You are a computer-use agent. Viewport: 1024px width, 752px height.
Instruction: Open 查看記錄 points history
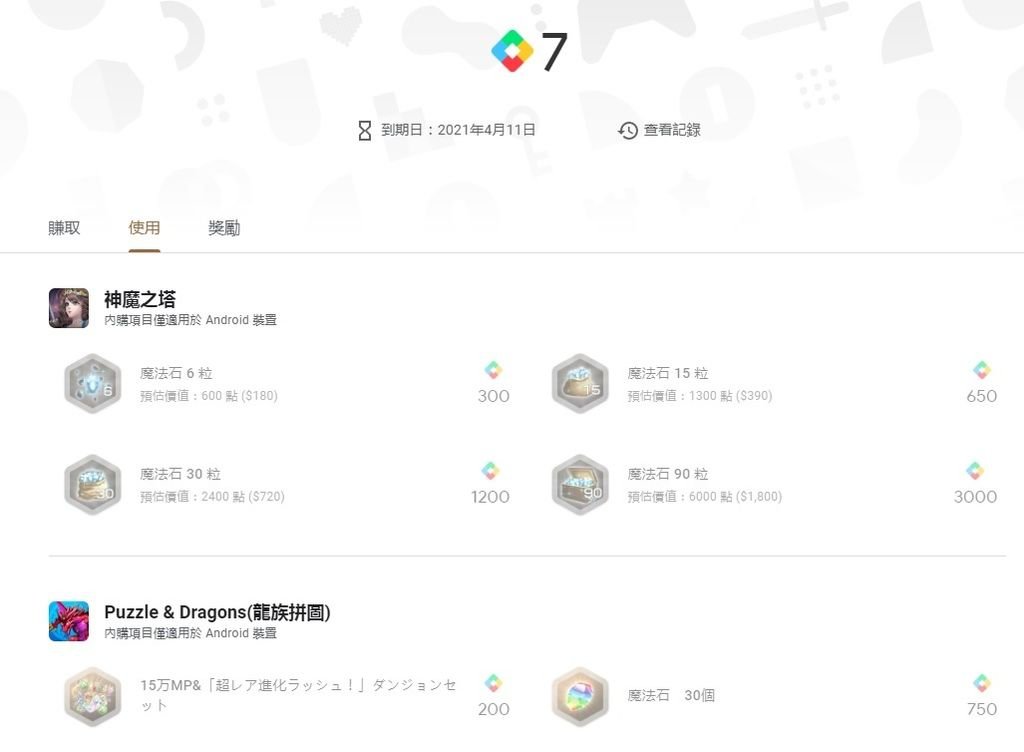tap(660, 130)
